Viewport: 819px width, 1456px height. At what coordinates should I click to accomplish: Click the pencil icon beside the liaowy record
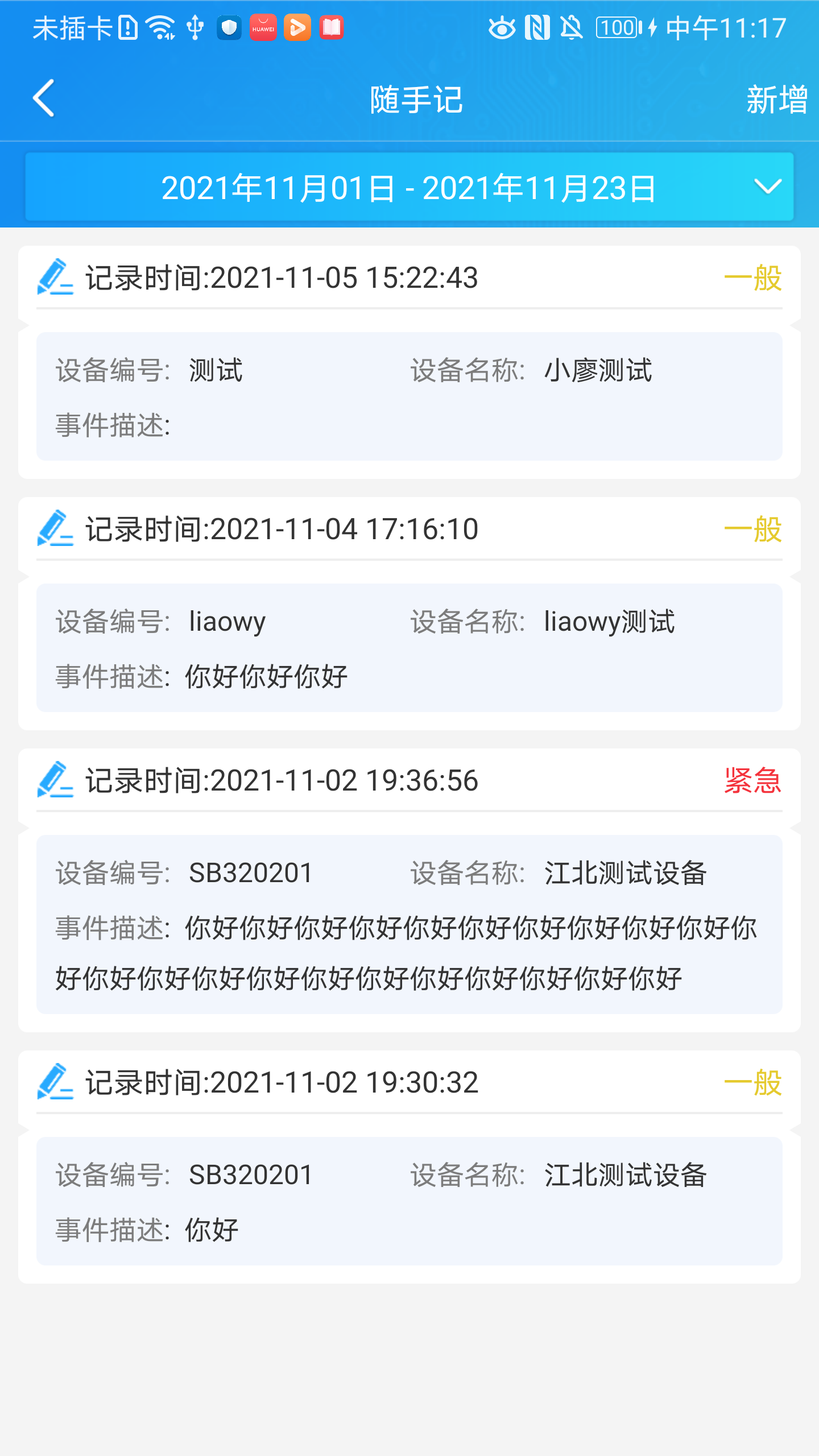coord(56,529)
